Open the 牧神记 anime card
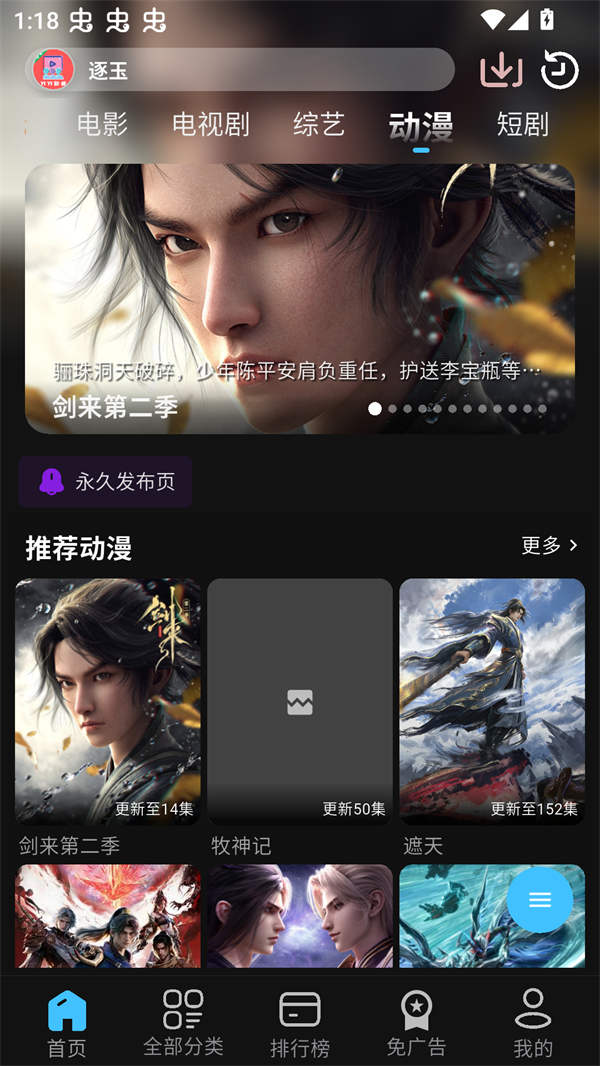600x1066 pixels. [x=300, y=702]
